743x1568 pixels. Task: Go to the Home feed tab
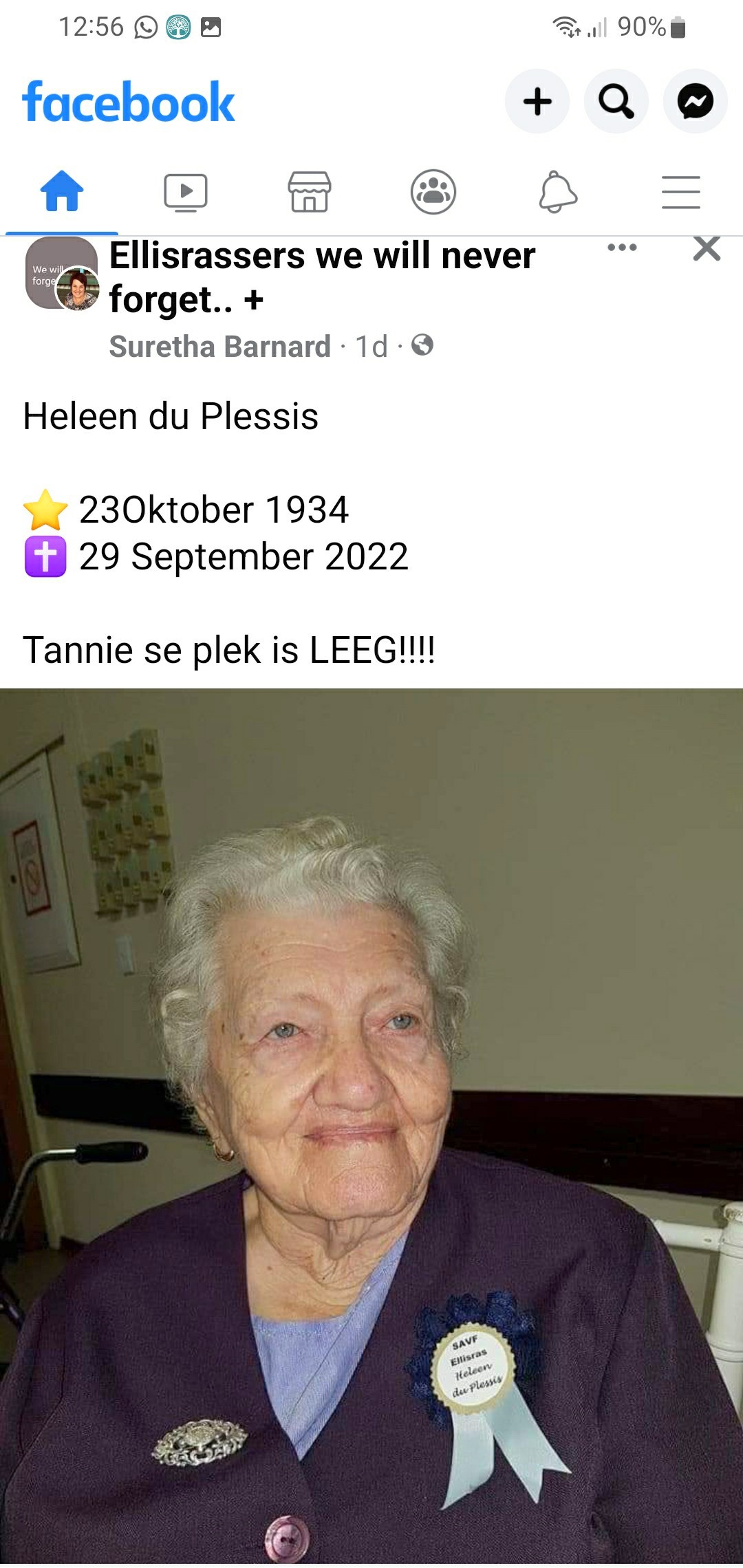[x=62, y=191]
